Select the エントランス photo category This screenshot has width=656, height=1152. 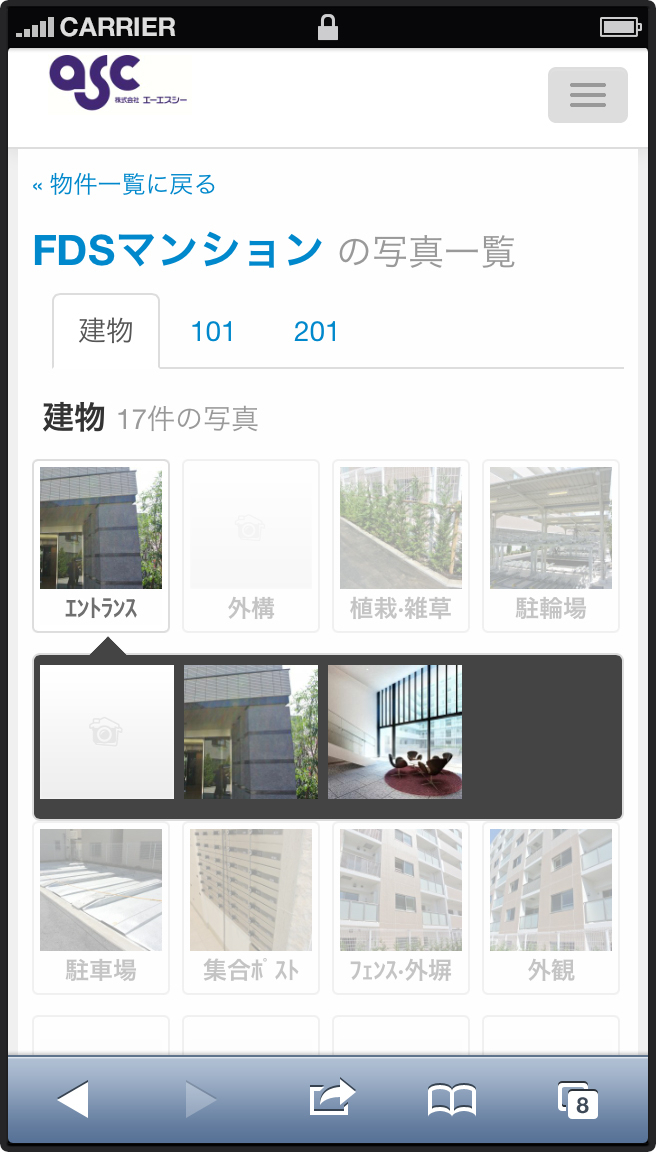101,546
